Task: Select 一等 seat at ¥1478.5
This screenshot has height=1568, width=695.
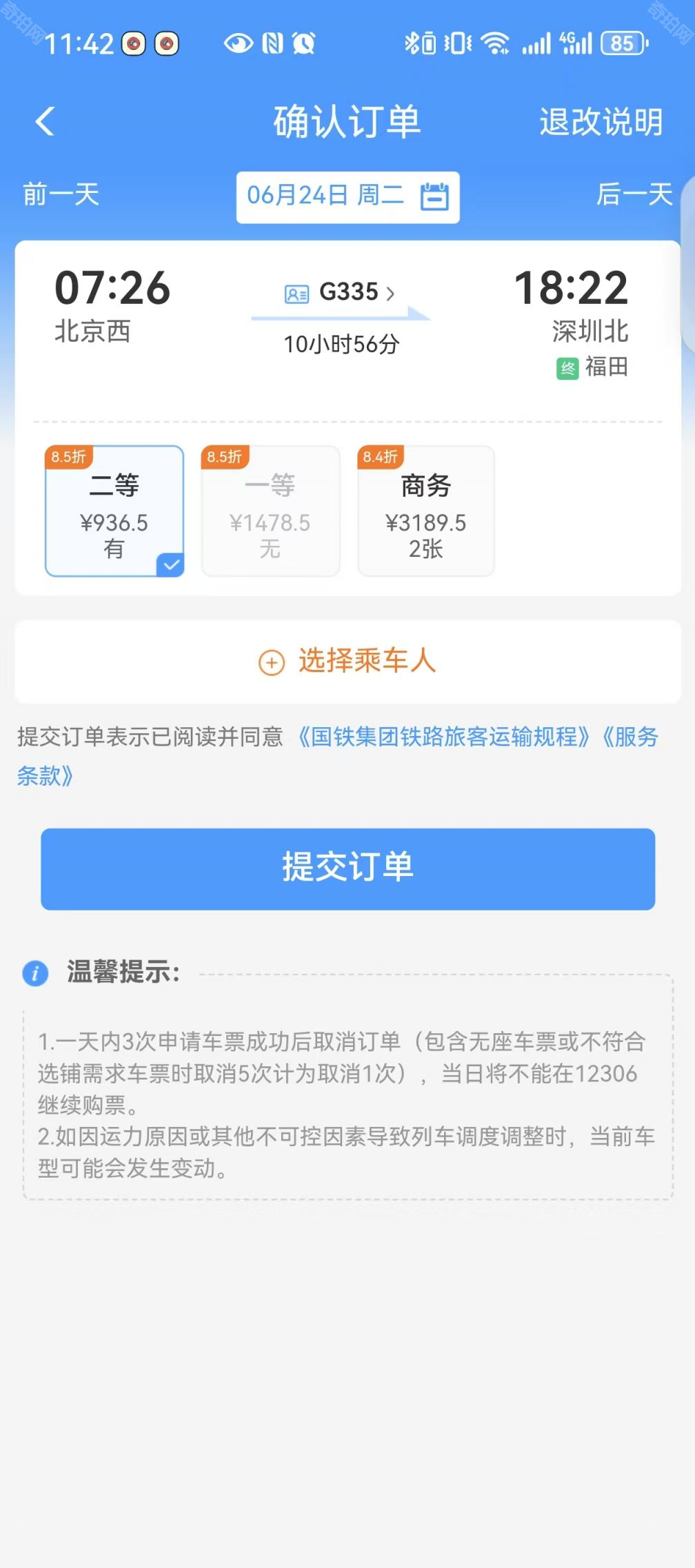Action: pos(270,511)
